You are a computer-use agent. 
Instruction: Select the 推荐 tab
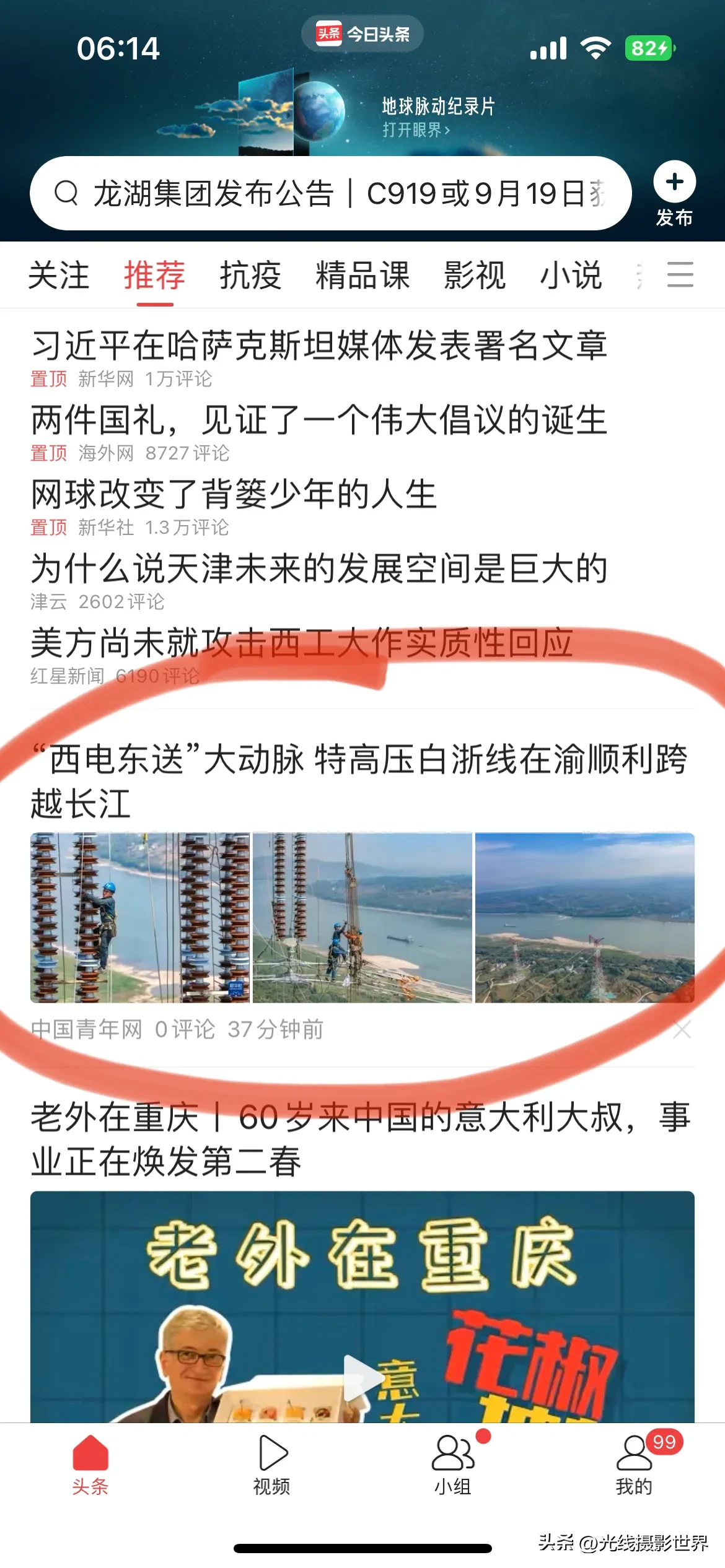(154, 275)
